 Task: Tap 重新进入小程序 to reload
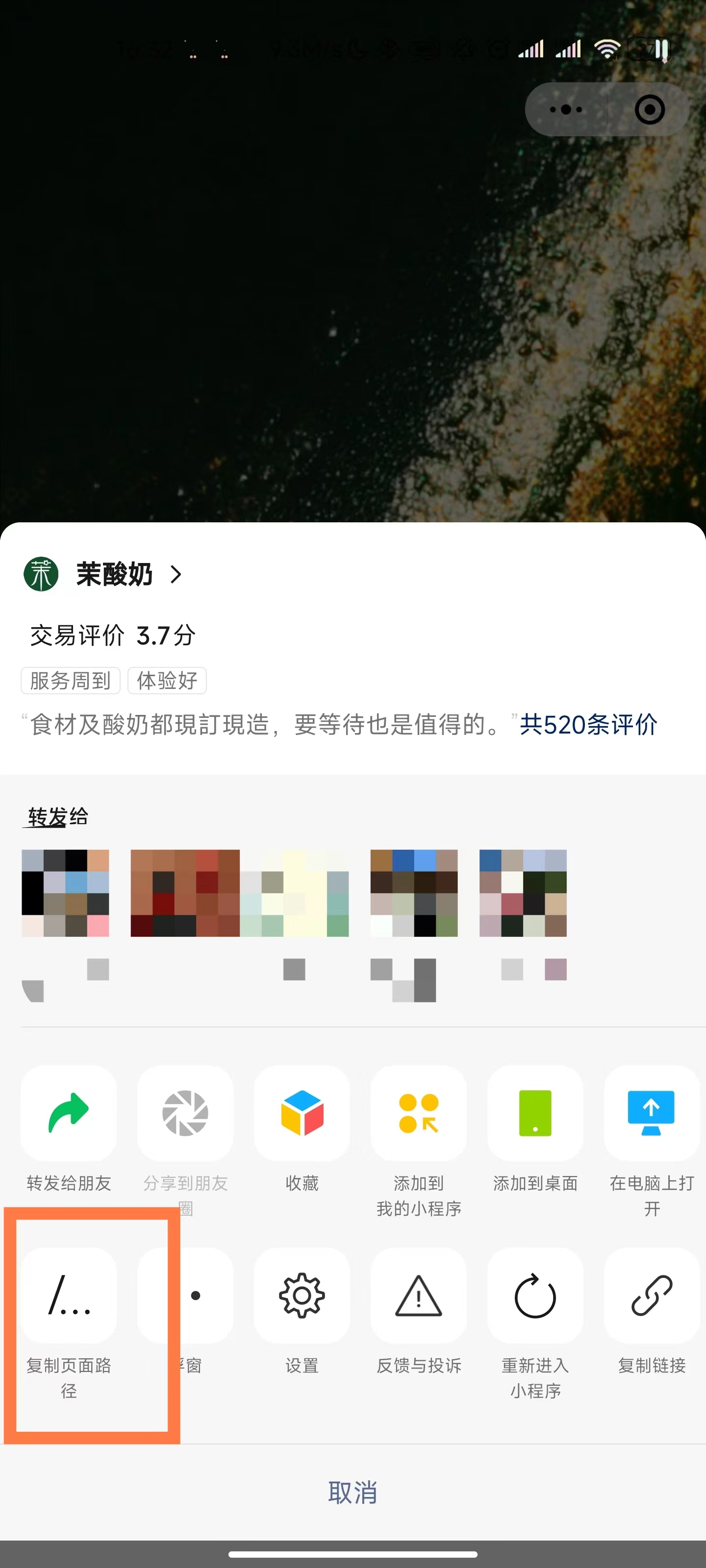(535, 1295)
